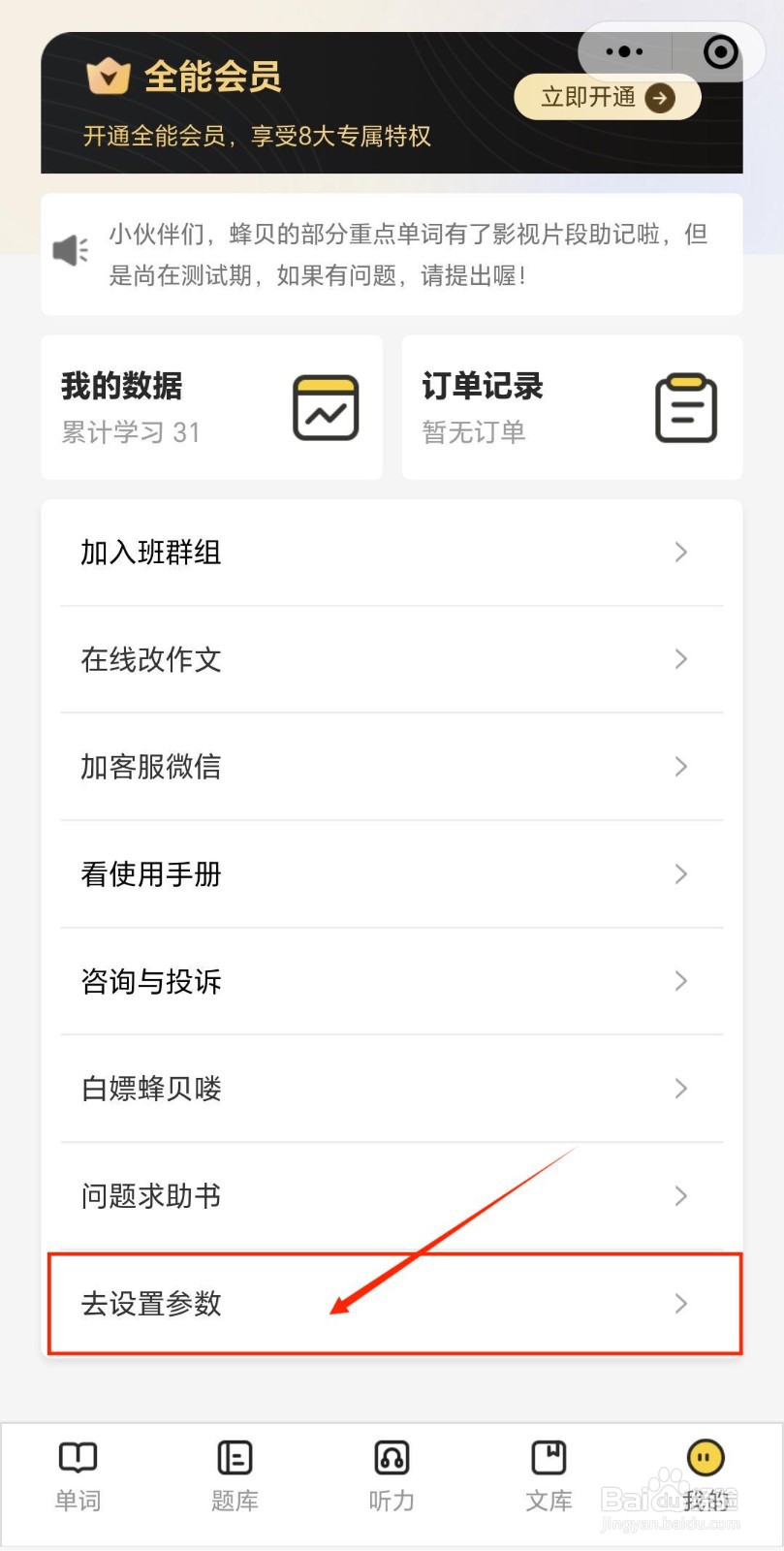Select the 单词 book icon
The image size is (784, 1551).
[x=78, y=1456]
